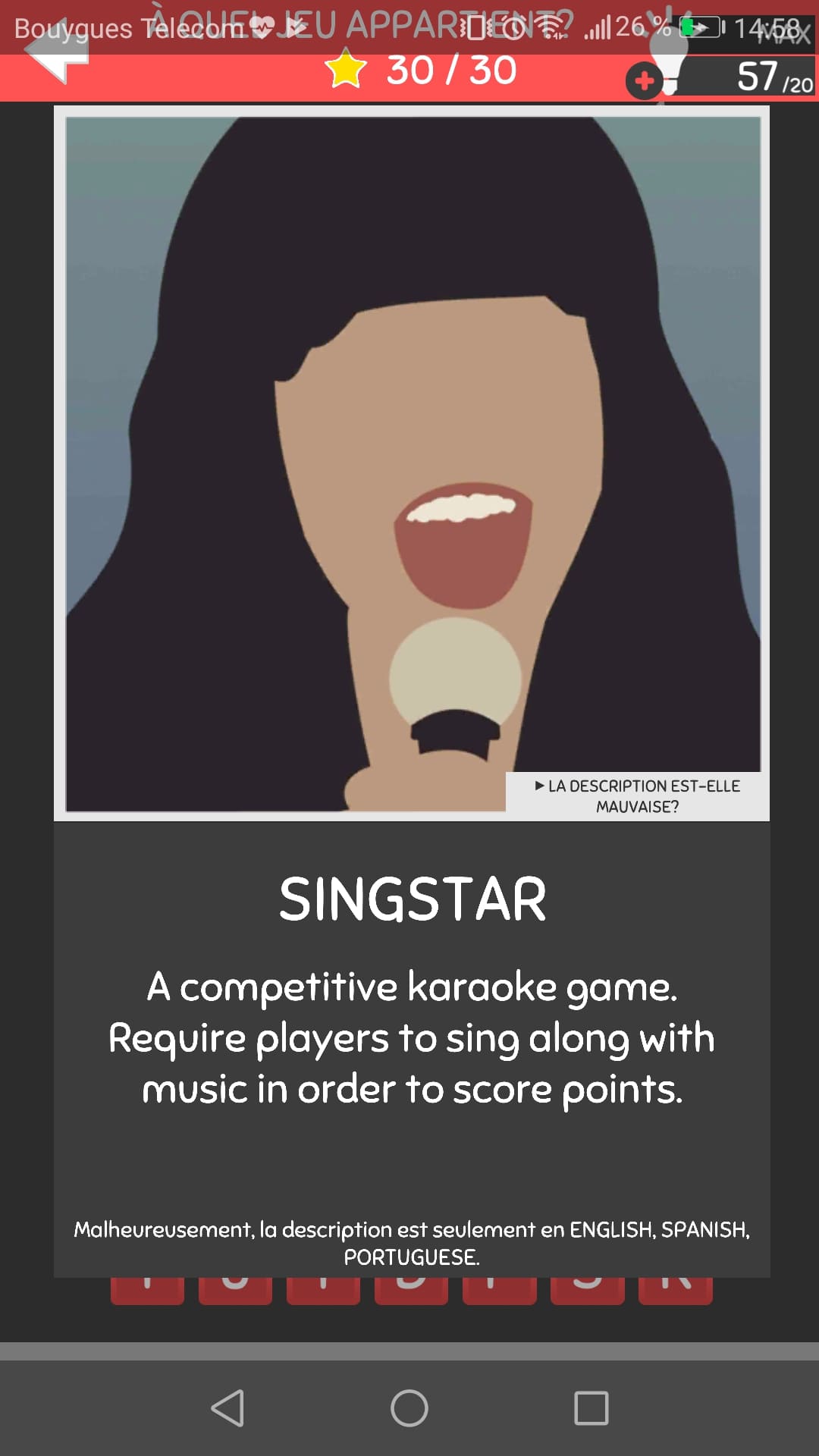Open recent apps
819x1456 pixels.
[591, 1408]
